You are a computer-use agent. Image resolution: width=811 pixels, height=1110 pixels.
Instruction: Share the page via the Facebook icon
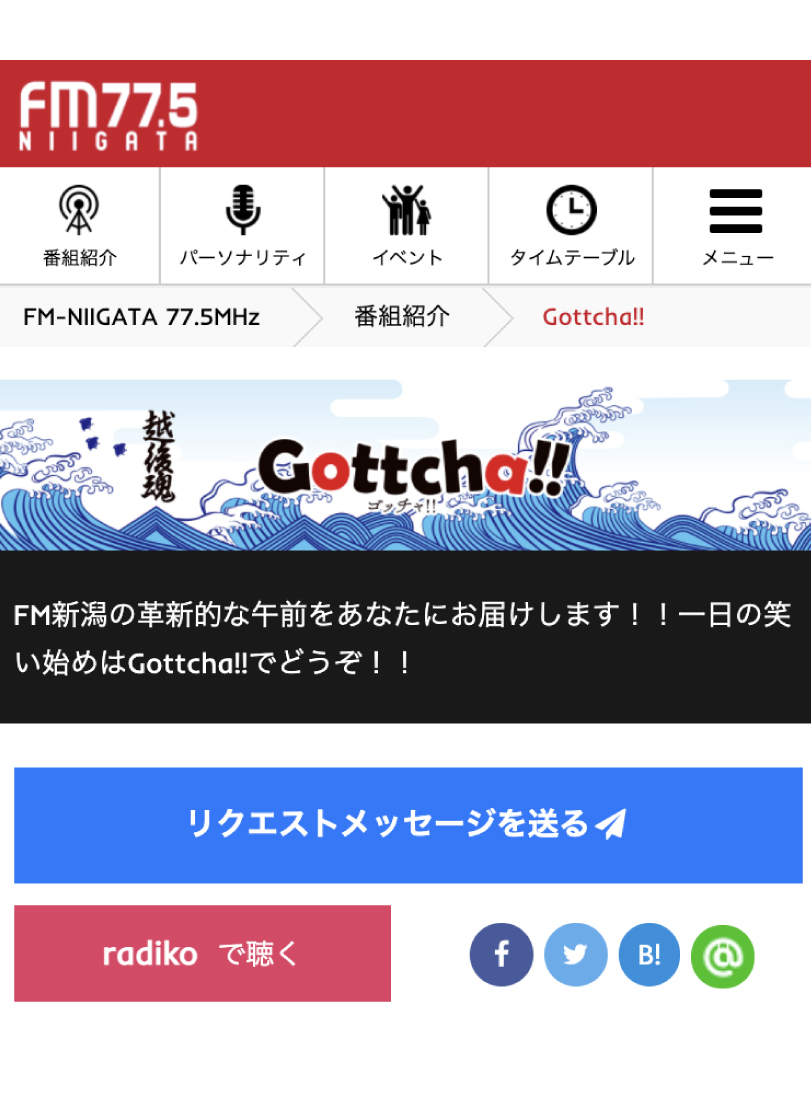coord(501,954)
